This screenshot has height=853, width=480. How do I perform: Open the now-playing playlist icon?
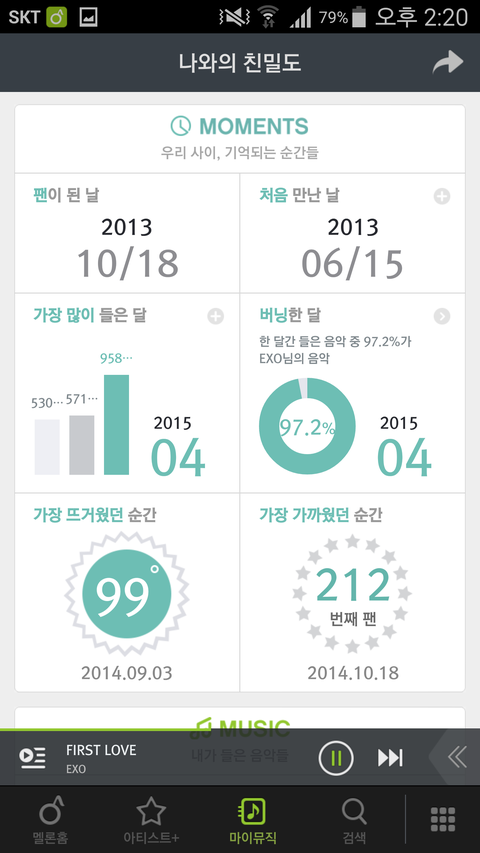(x=33, y=757)
